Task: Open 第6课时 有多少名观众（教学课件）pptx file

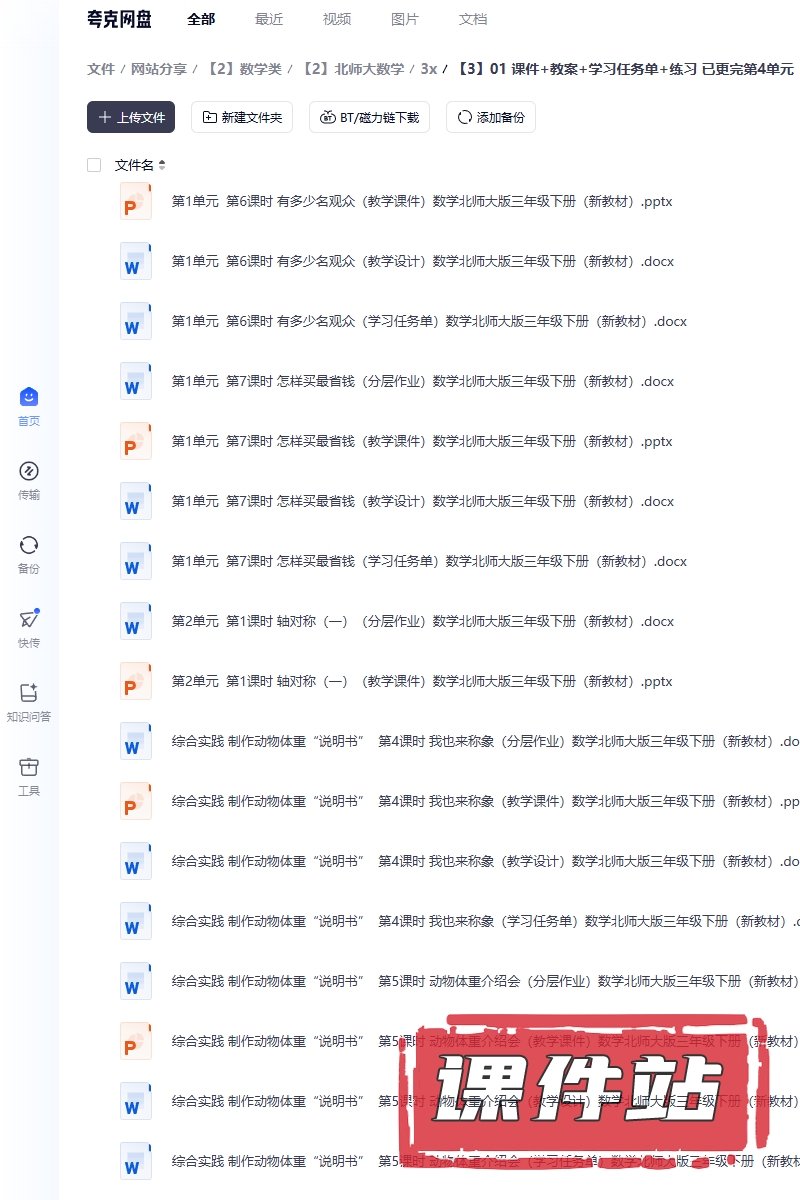Action: click(421, 201)
